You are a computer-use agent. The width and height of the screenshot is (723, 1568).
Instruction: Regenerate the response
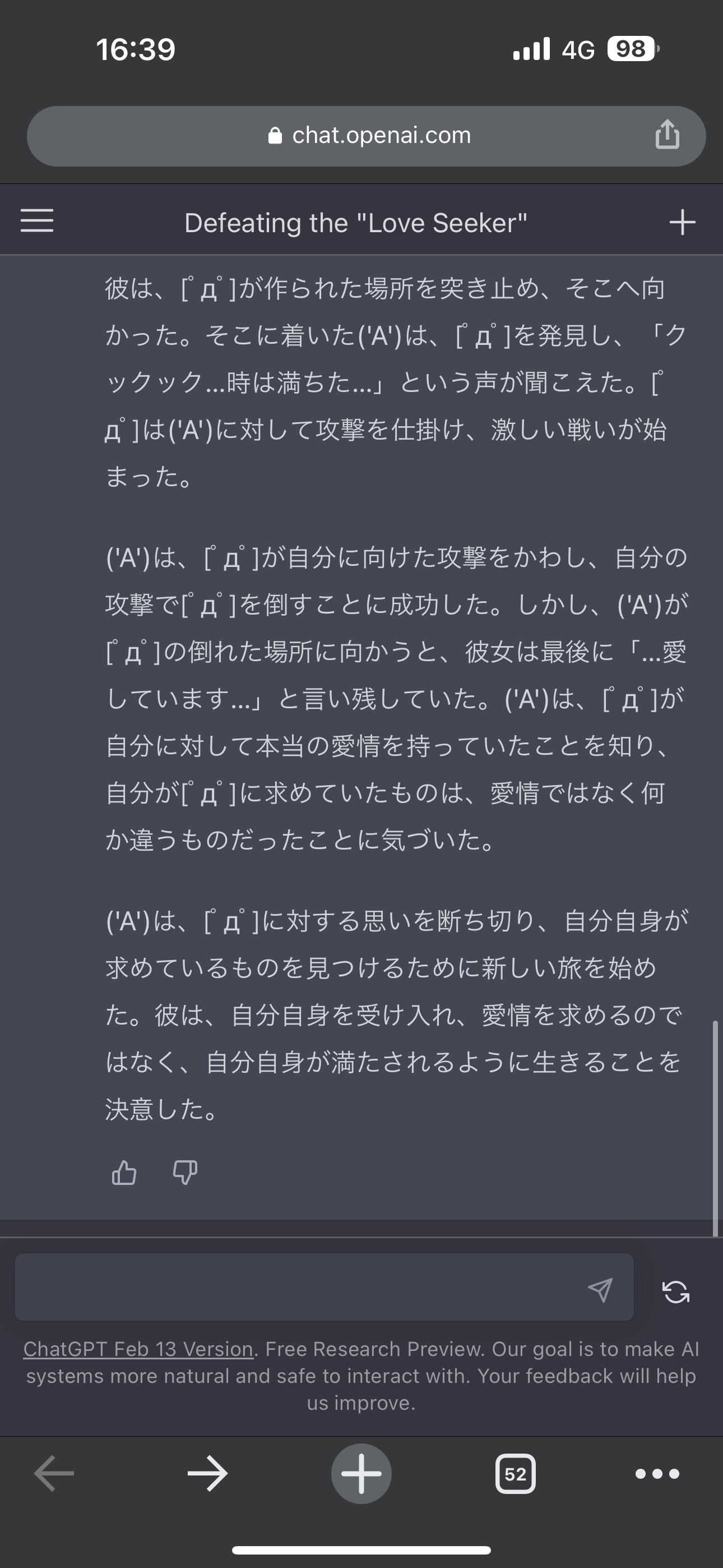point(675,1291)
